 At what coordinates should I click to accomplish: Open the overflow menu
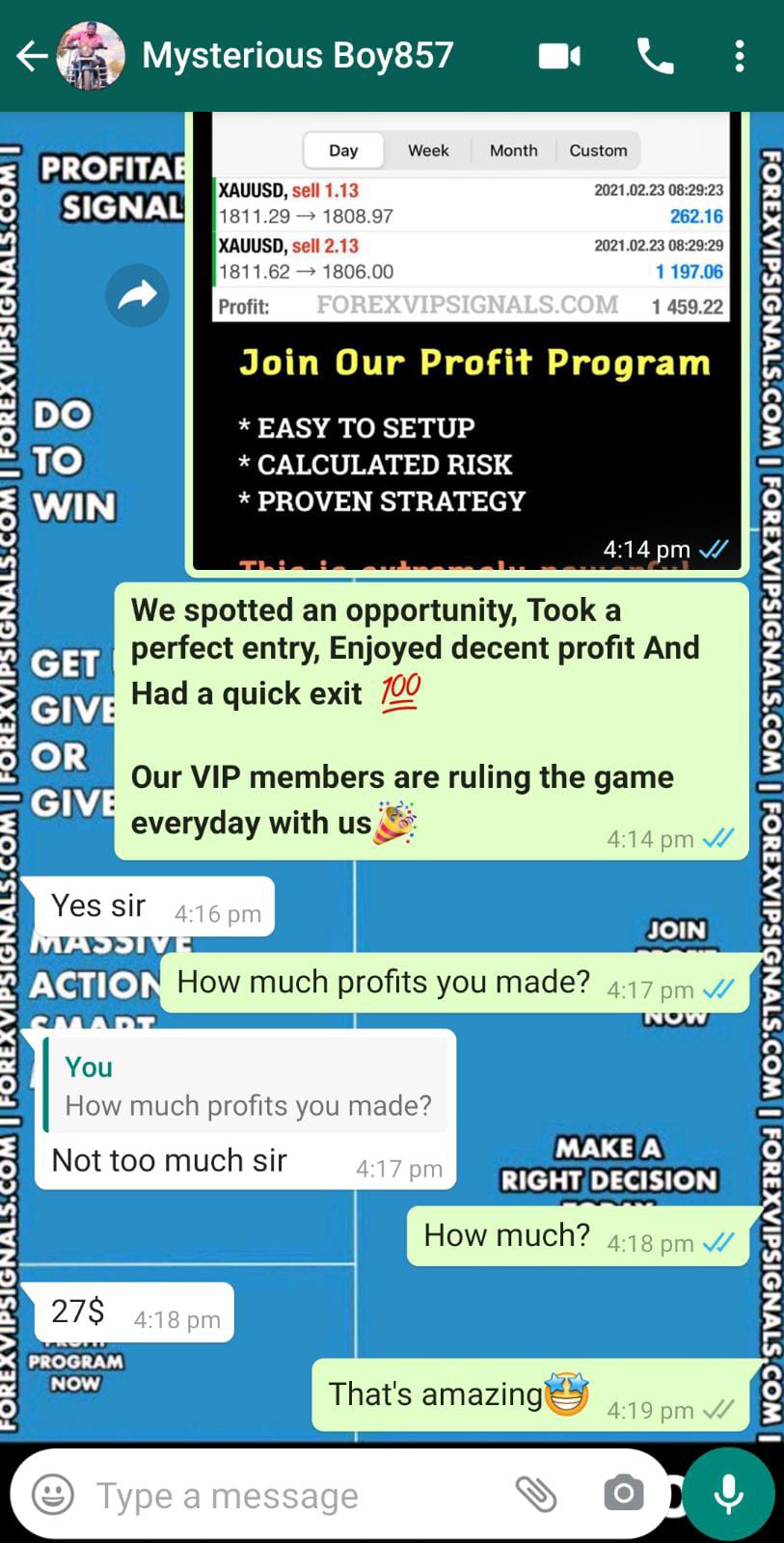[x=740, y=56]
